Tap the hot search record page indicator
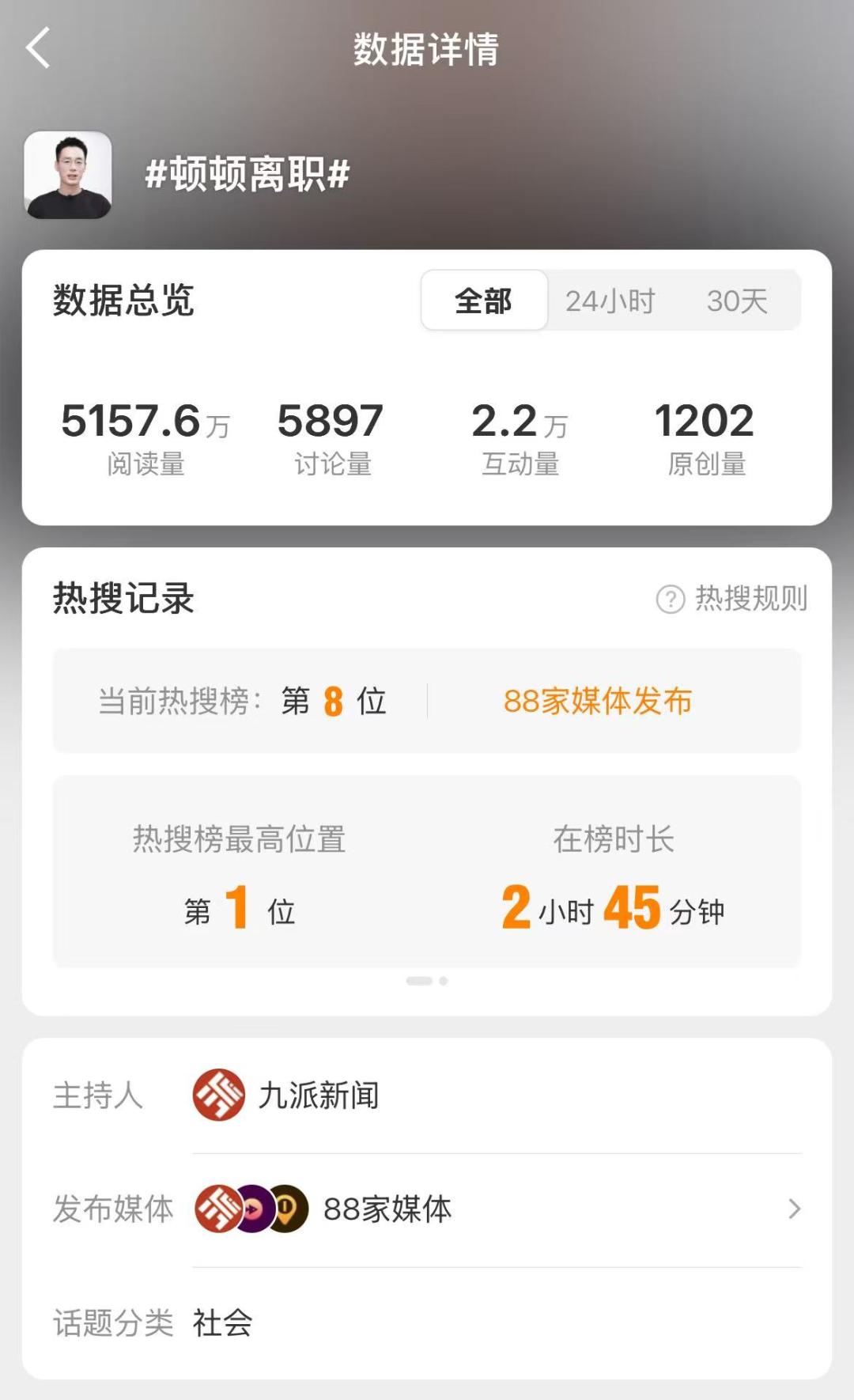The height and width of the screenshot is (1400, 854). [x=426, y=981]
